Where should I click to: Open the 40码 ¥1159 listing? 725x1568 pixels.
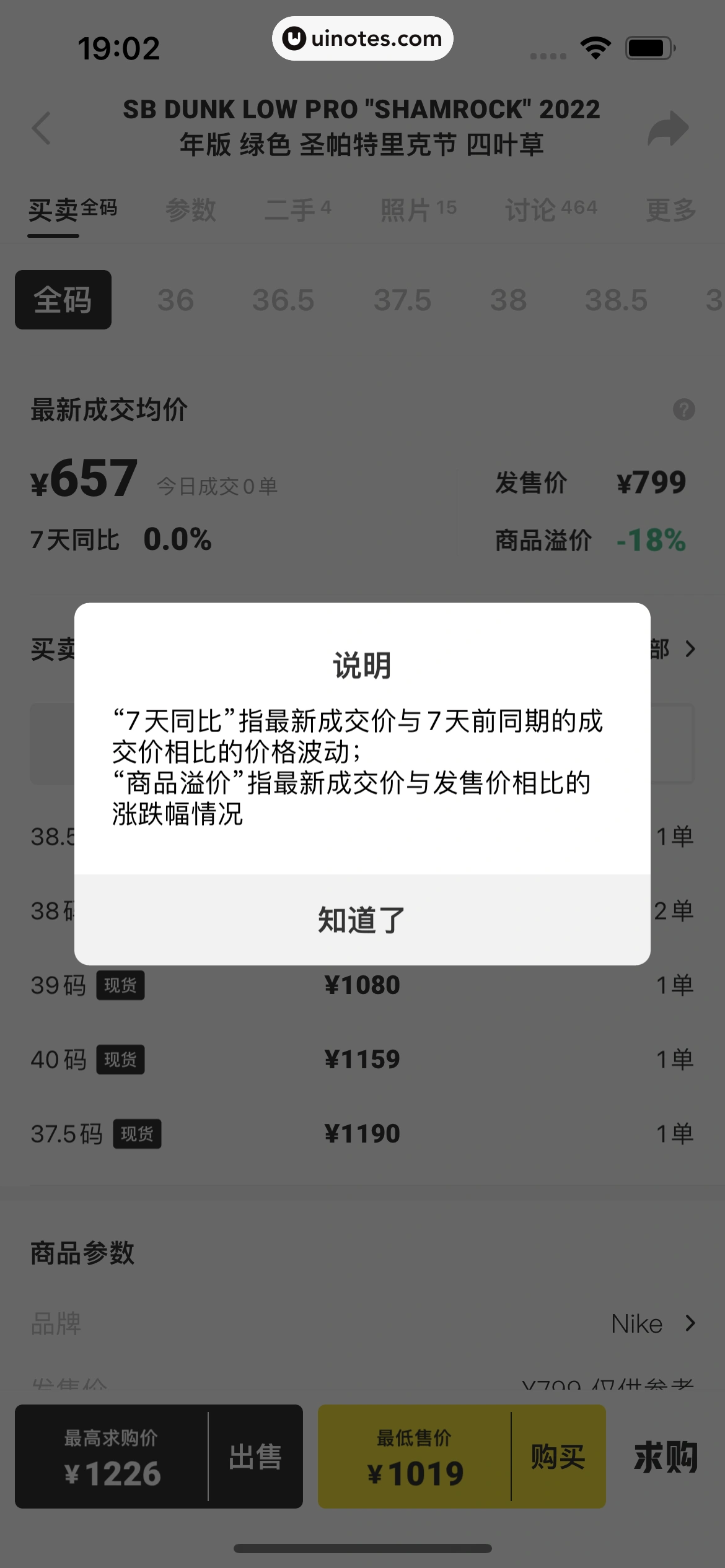(x=362, y=1060)
